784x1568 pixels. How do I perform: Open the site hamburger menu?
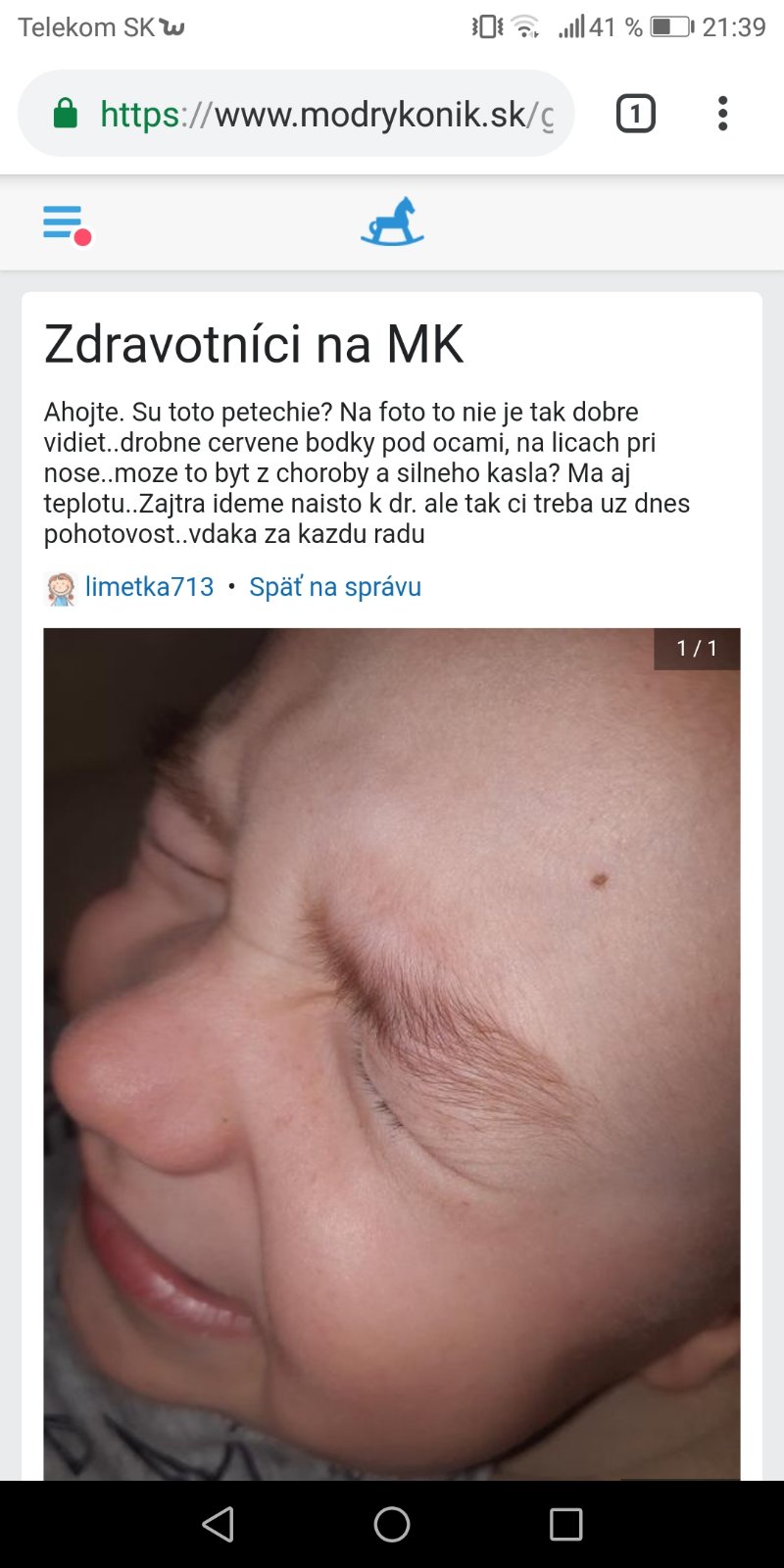click(x=65, y=223)
